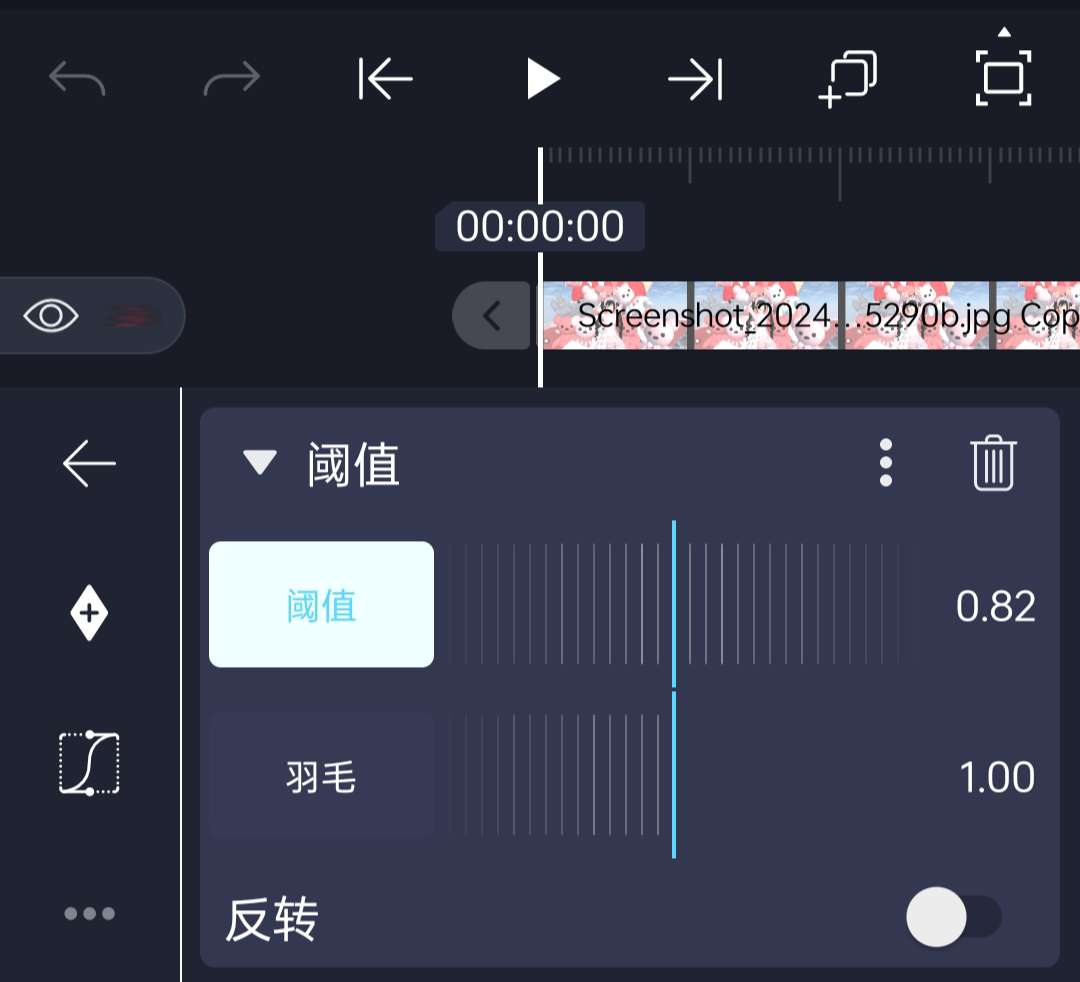Open the 阈值 effect overflow menu
Image resolution: width=1080 pixels, height=982 pixels.
point(885,463)
